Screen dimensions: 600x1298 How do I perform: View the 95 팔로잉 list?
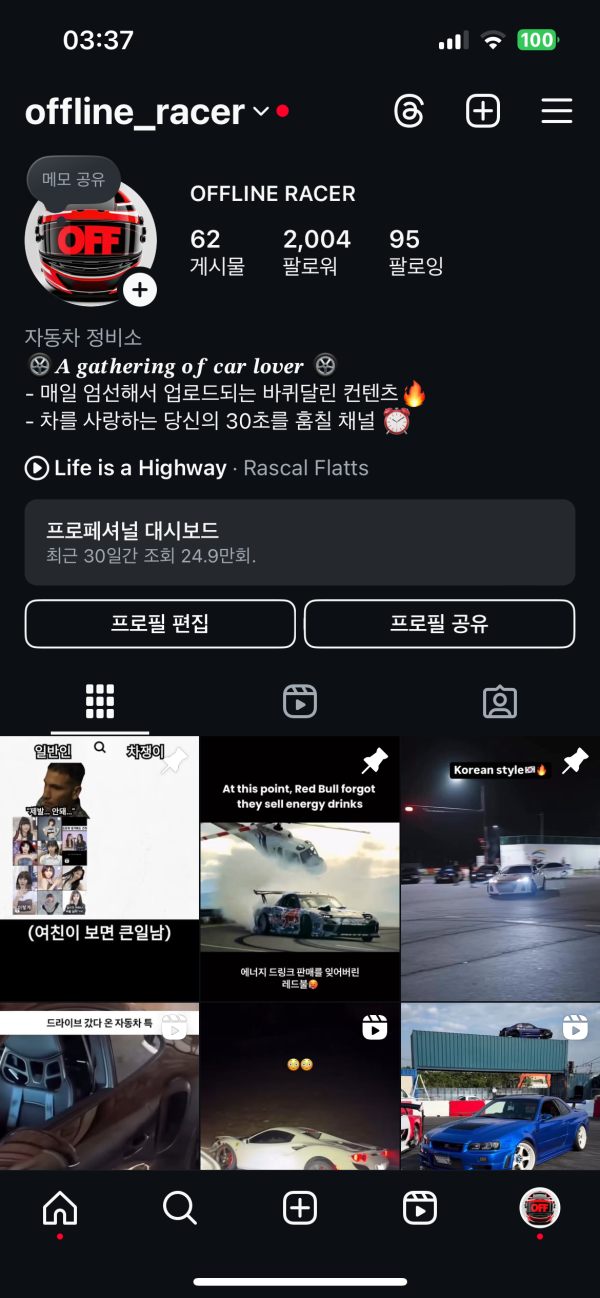click(415, 251)
